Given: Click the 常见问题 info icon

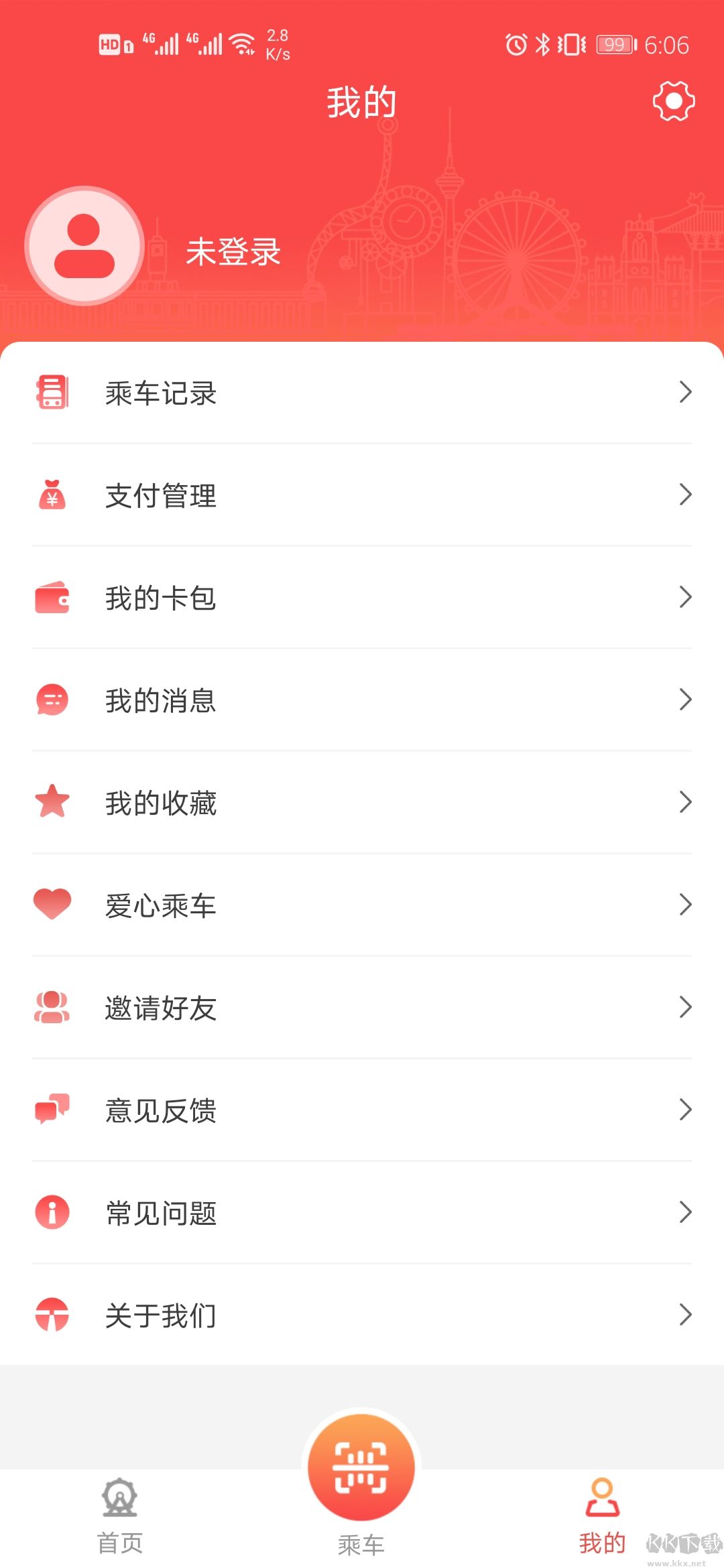Looking at the screenshot, I should (52, 1214).
